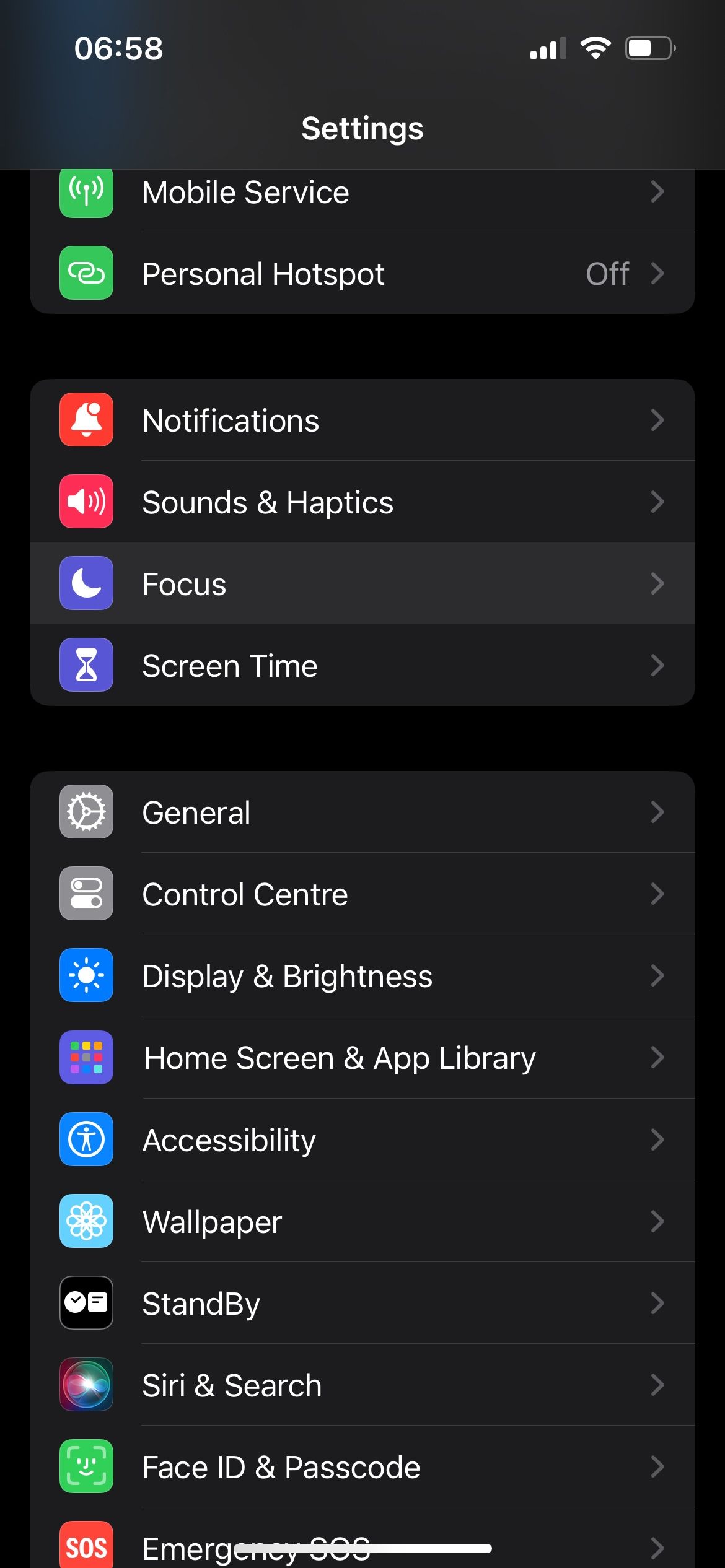Viewport: 725px width, 1568px height.
Task: Select the purple Focus moon icon
Action: tap(86, 583)
